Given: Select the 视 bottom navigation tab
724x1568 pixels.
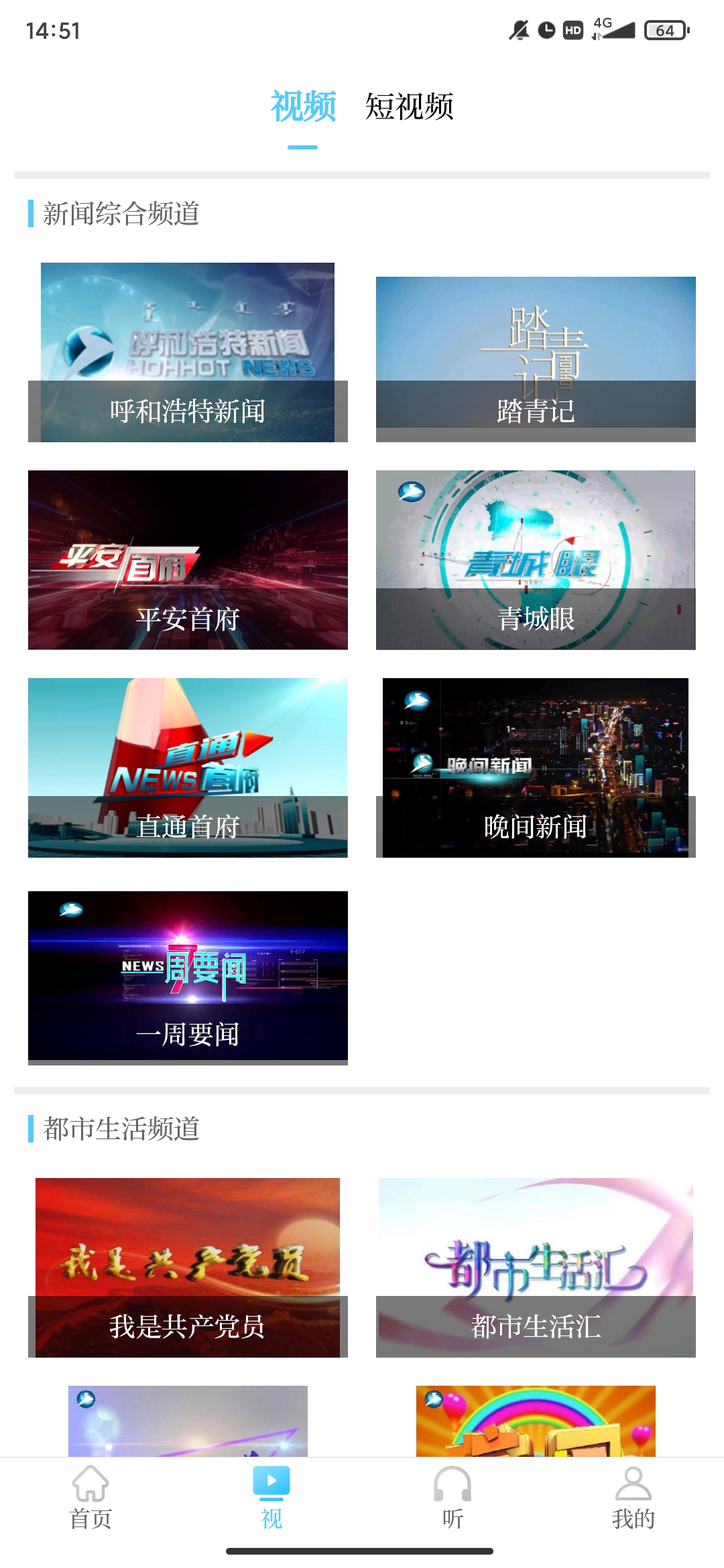Looking at the screenshot, I should coord(271,1497).
